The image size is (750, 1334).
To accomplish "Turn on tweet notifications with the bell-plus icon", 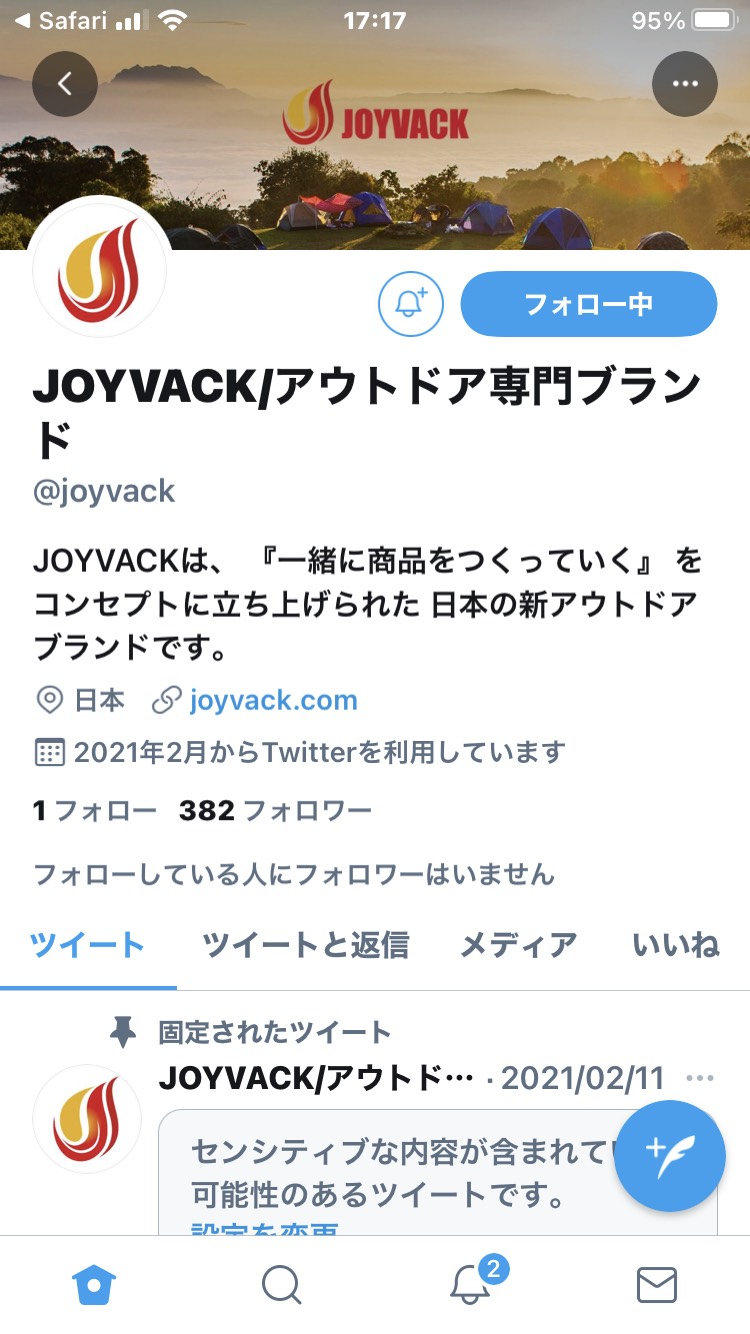I will [x=411, y=303].
